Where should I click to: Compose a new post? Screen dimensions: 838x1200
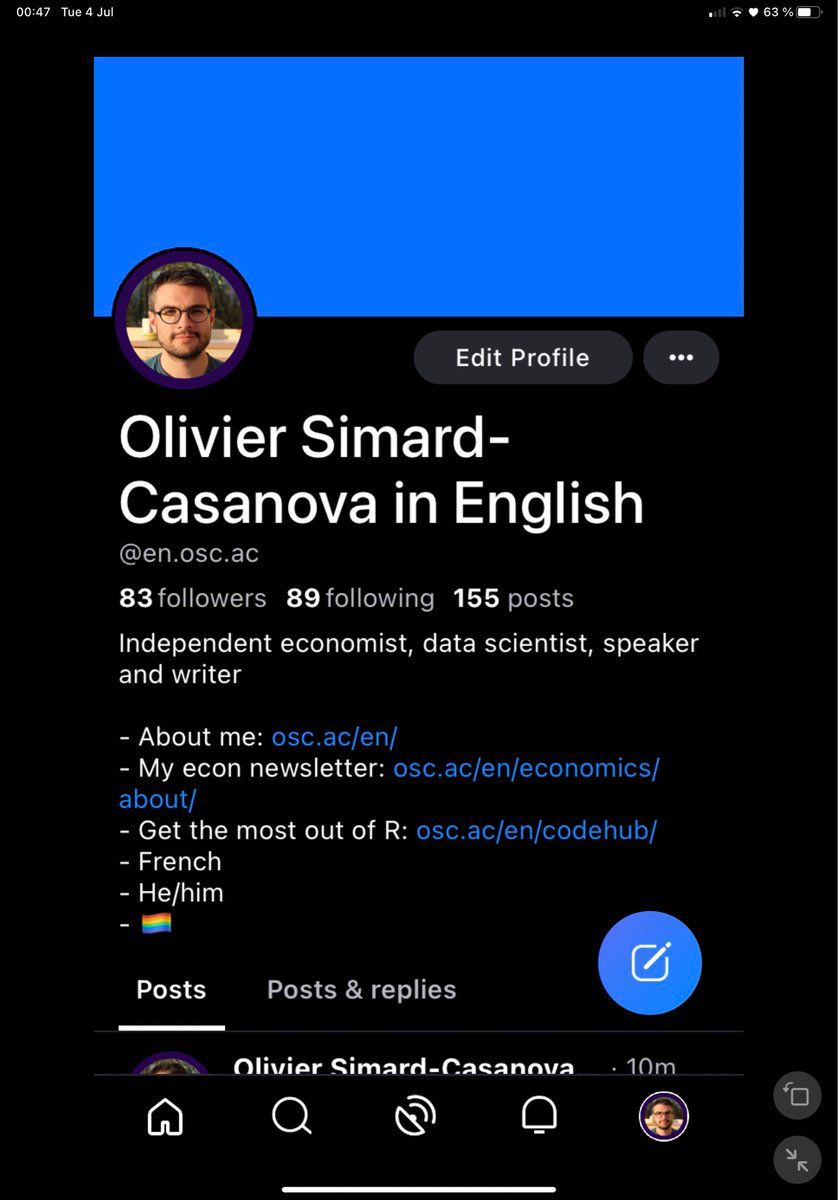click(650, 963)
